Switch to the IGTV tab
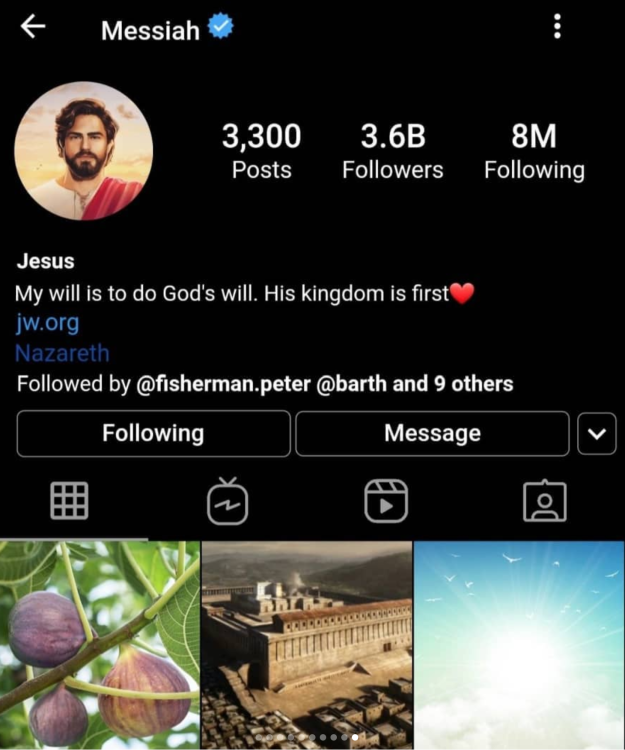The height and width of the screenshot is (750, 625). coord(227,501)
